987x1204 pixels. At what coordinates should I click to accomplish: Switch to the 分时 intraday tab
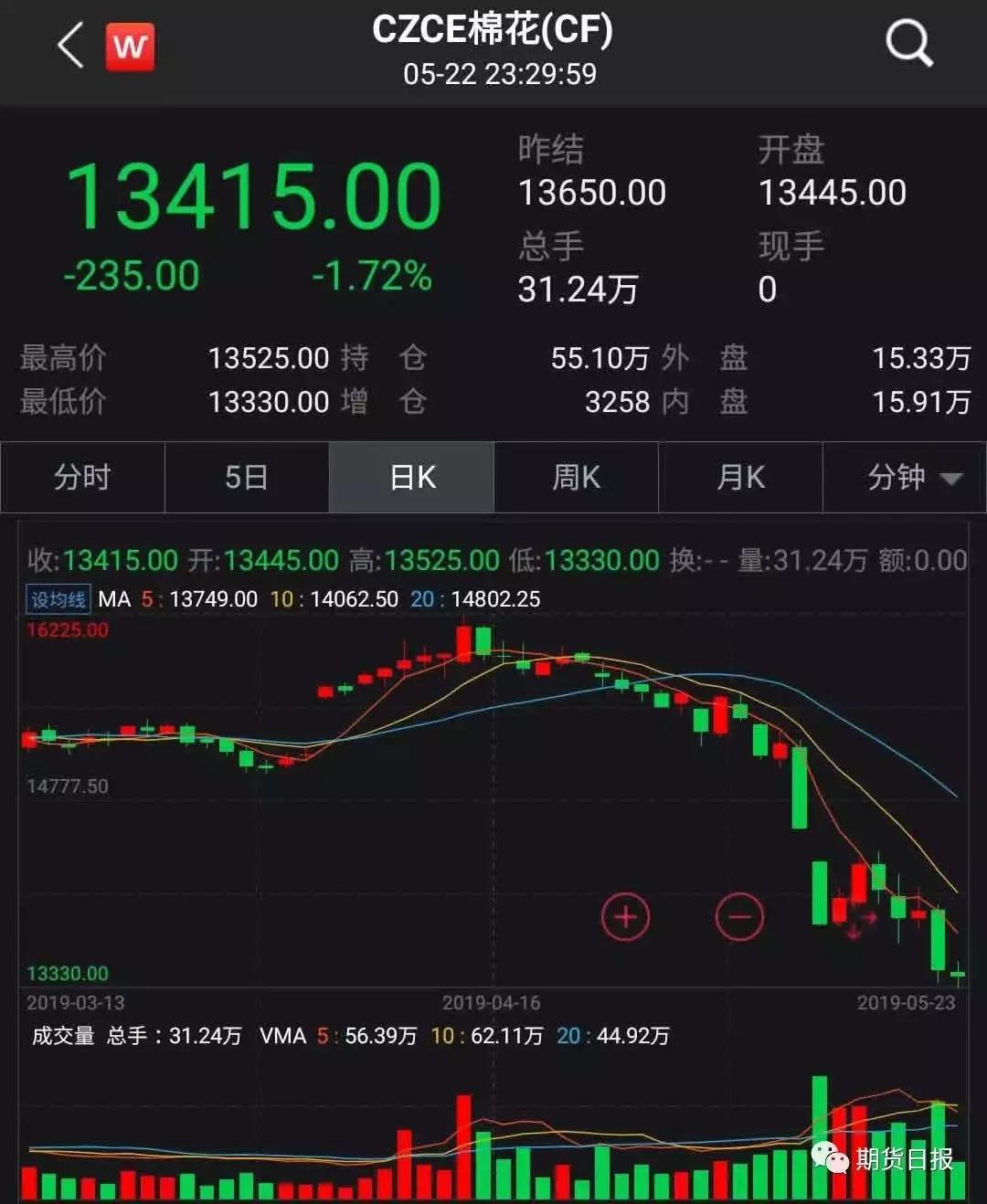pyautogui.click(x=83, y=477)
